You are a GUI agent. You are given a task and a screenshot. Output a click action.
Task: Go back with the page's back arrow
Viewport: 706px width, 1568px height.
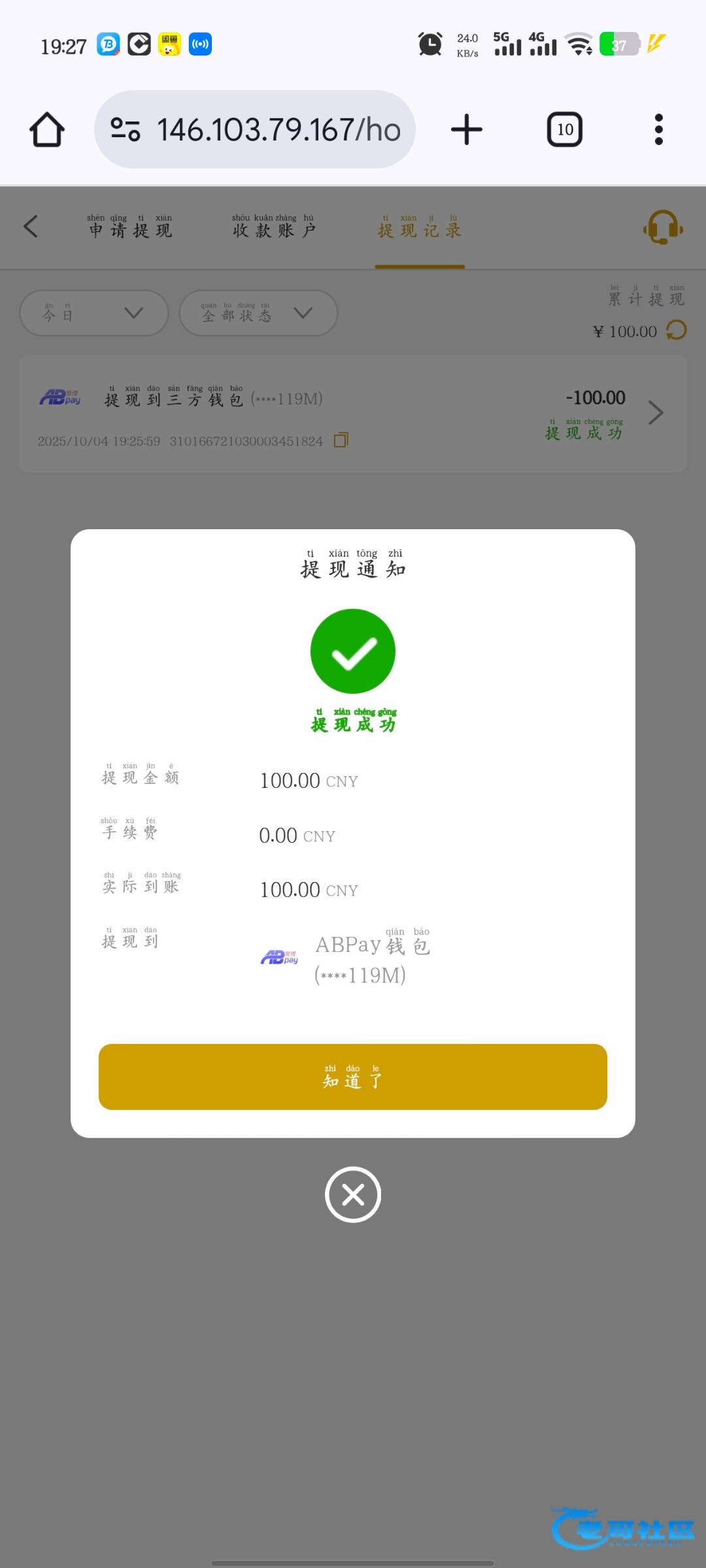click(x=31, y=227)
